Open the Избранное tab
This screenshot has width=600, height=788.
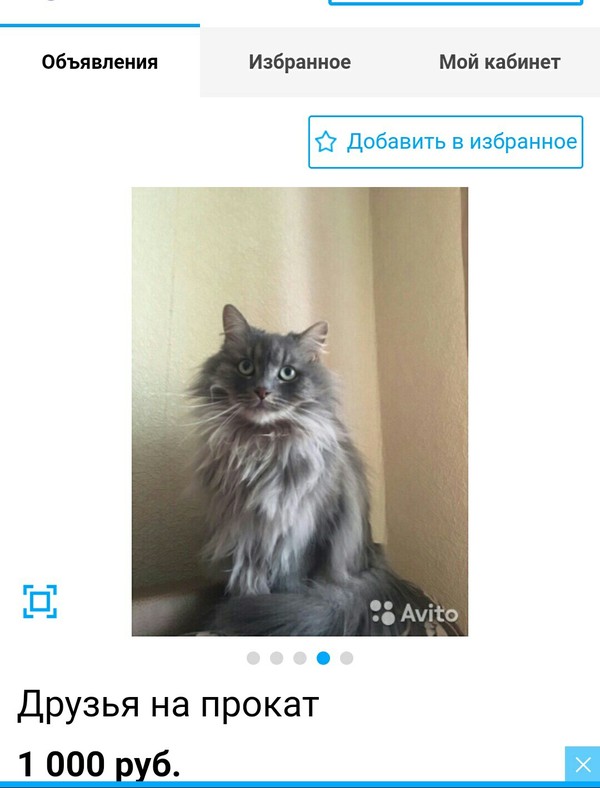[x=300, y=62]
